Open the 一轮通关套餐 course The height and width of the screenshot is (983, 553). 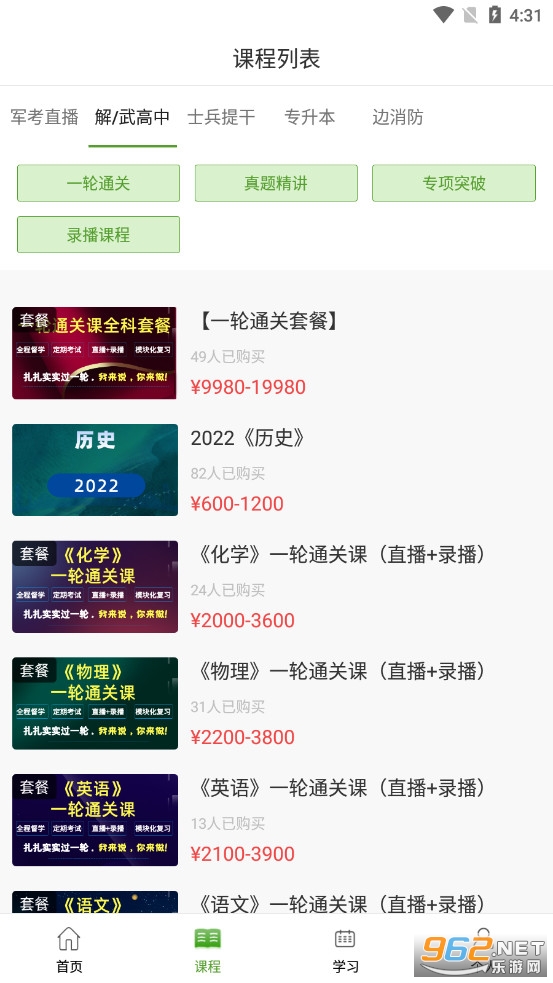(276, 353)
